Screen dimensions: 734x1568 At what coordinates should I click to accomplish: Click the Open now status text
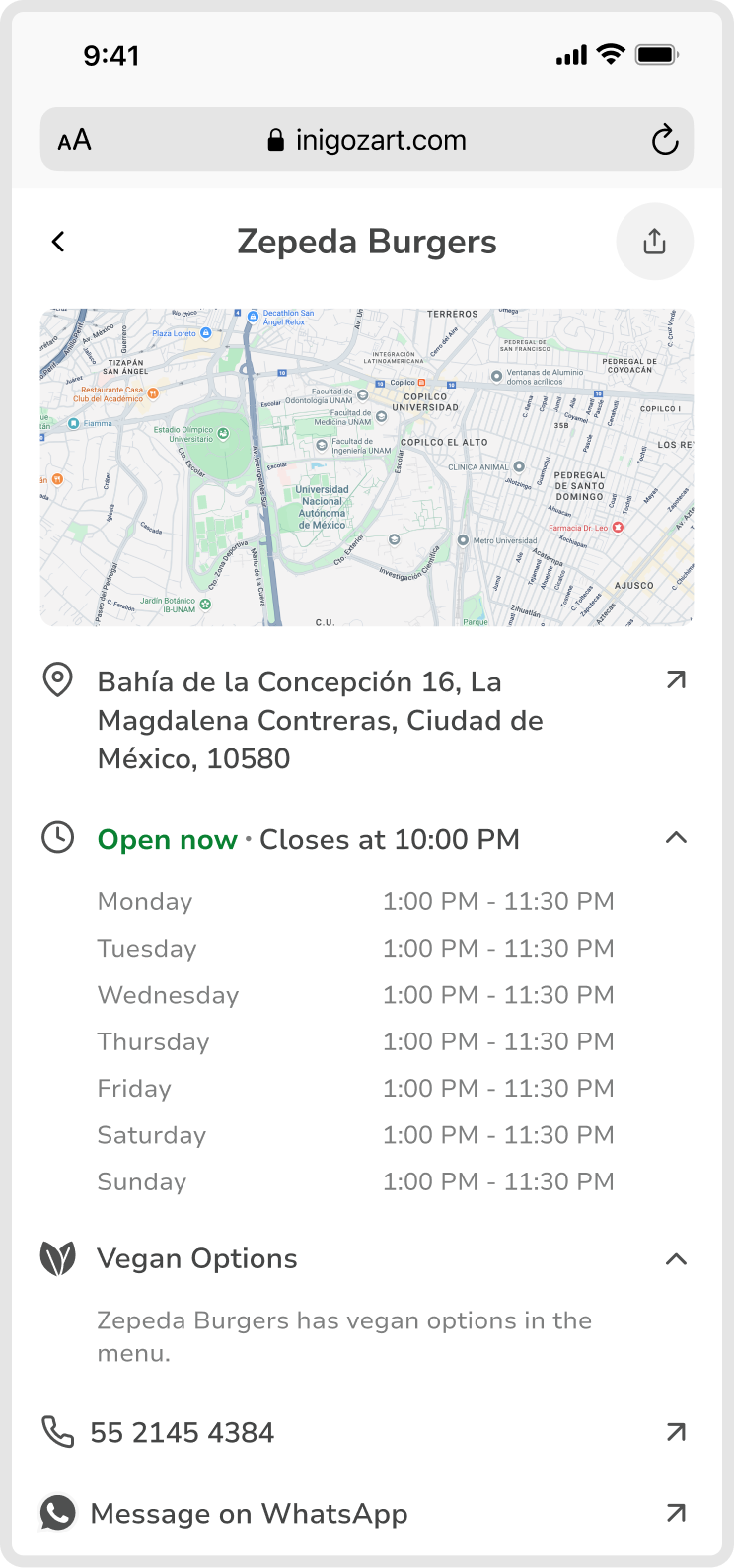[x=166, y=839]
